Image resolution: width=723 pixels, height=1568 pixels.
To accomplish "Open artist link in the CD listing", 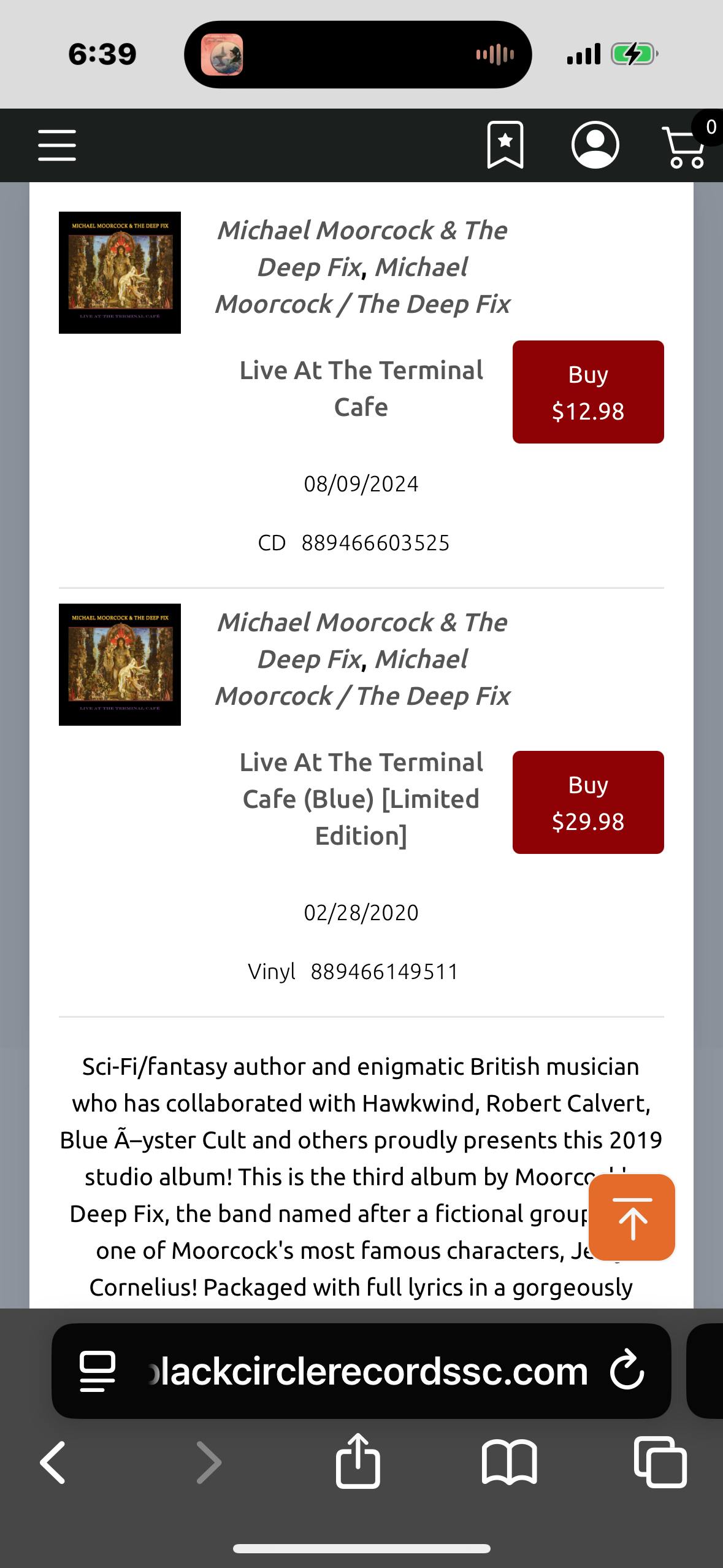I will click(x=362, y=248).
